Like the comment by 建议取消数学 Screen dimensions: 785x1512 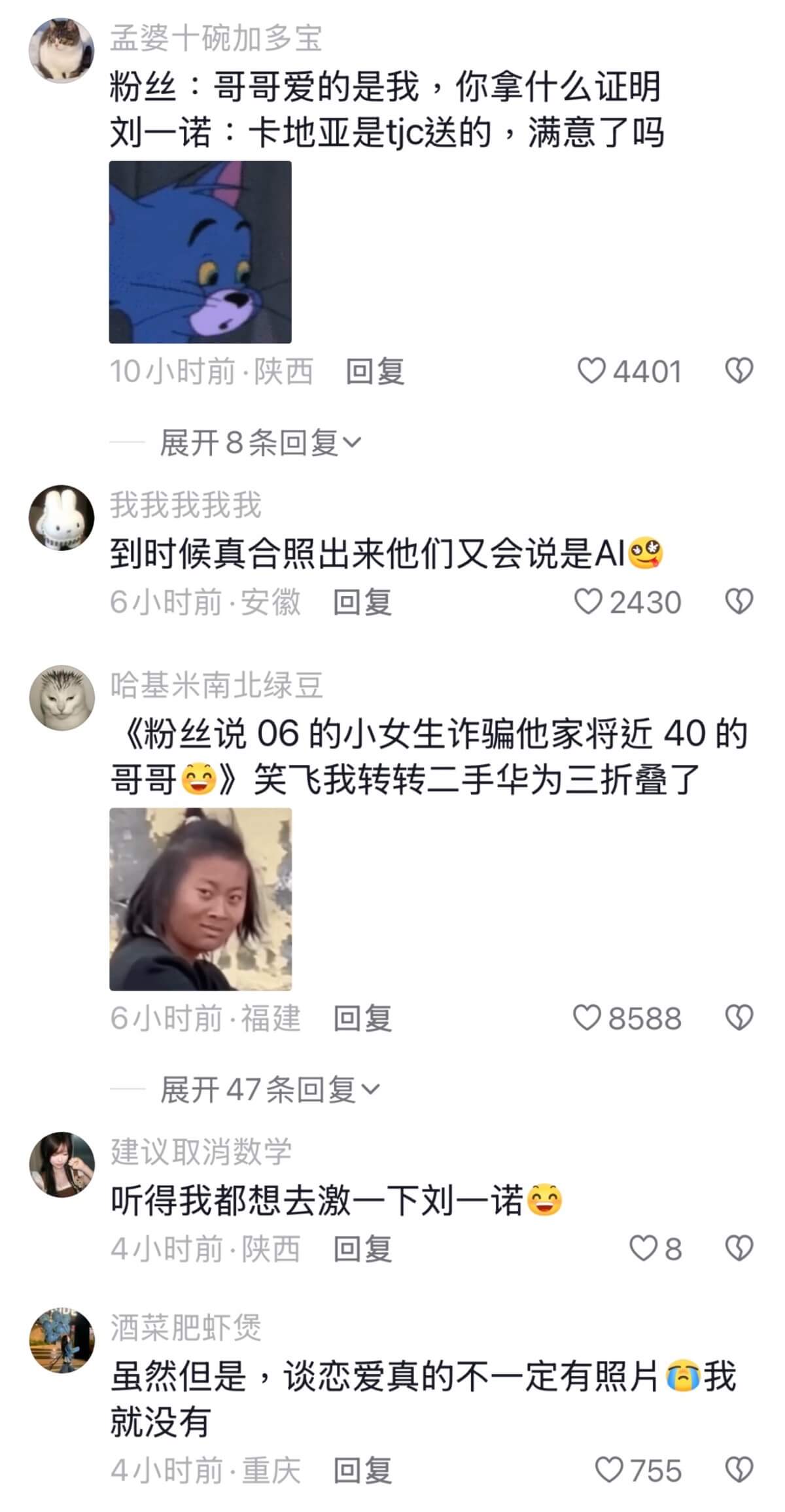point(643,1248)
